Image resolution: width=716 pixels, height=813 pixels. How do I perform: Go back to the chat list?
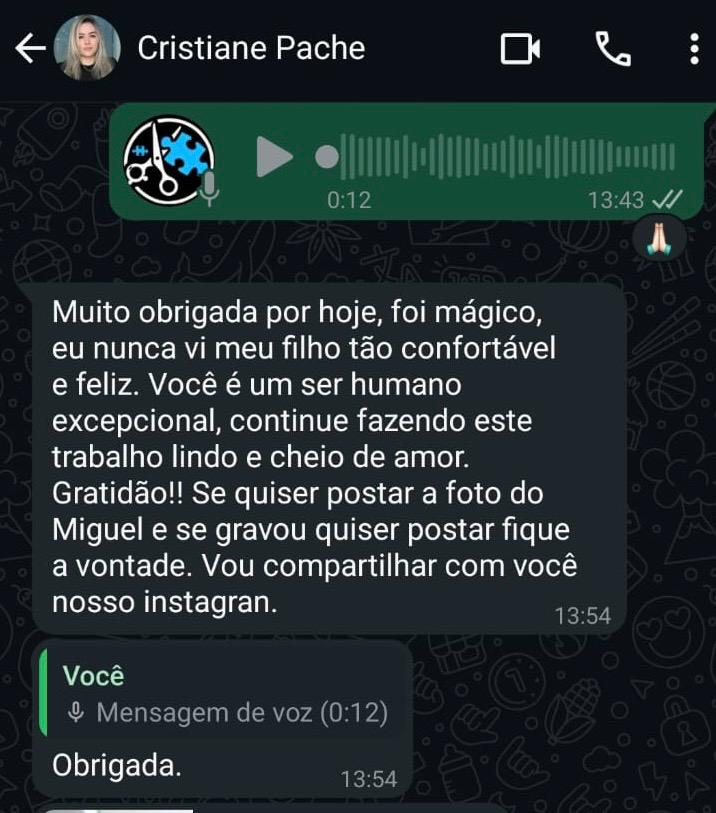click(30, 48)
